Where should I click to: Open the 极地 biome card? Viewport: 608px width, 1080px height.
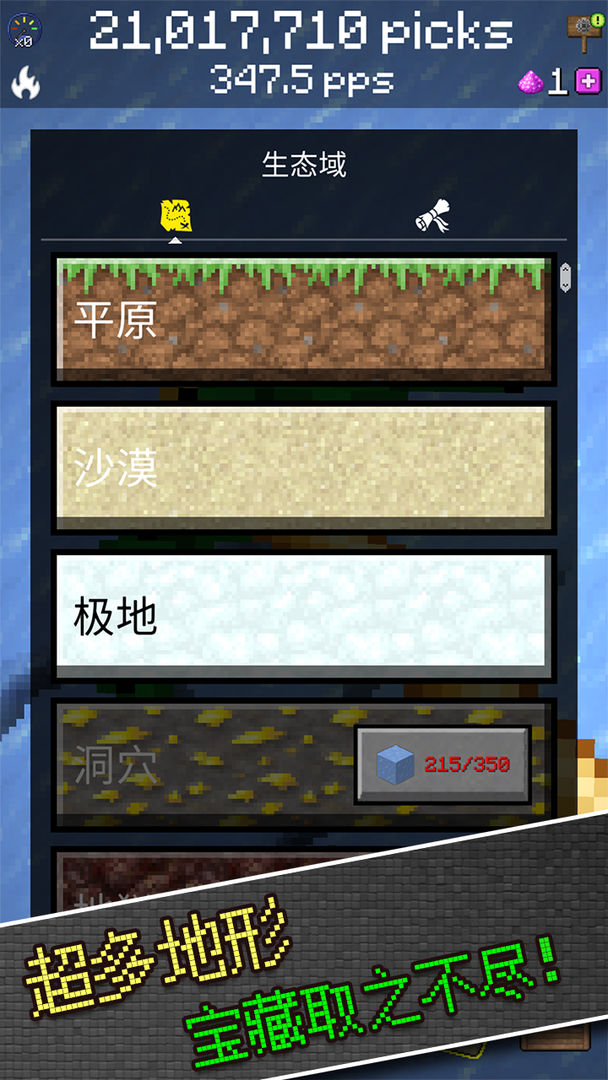pos(300,614)
